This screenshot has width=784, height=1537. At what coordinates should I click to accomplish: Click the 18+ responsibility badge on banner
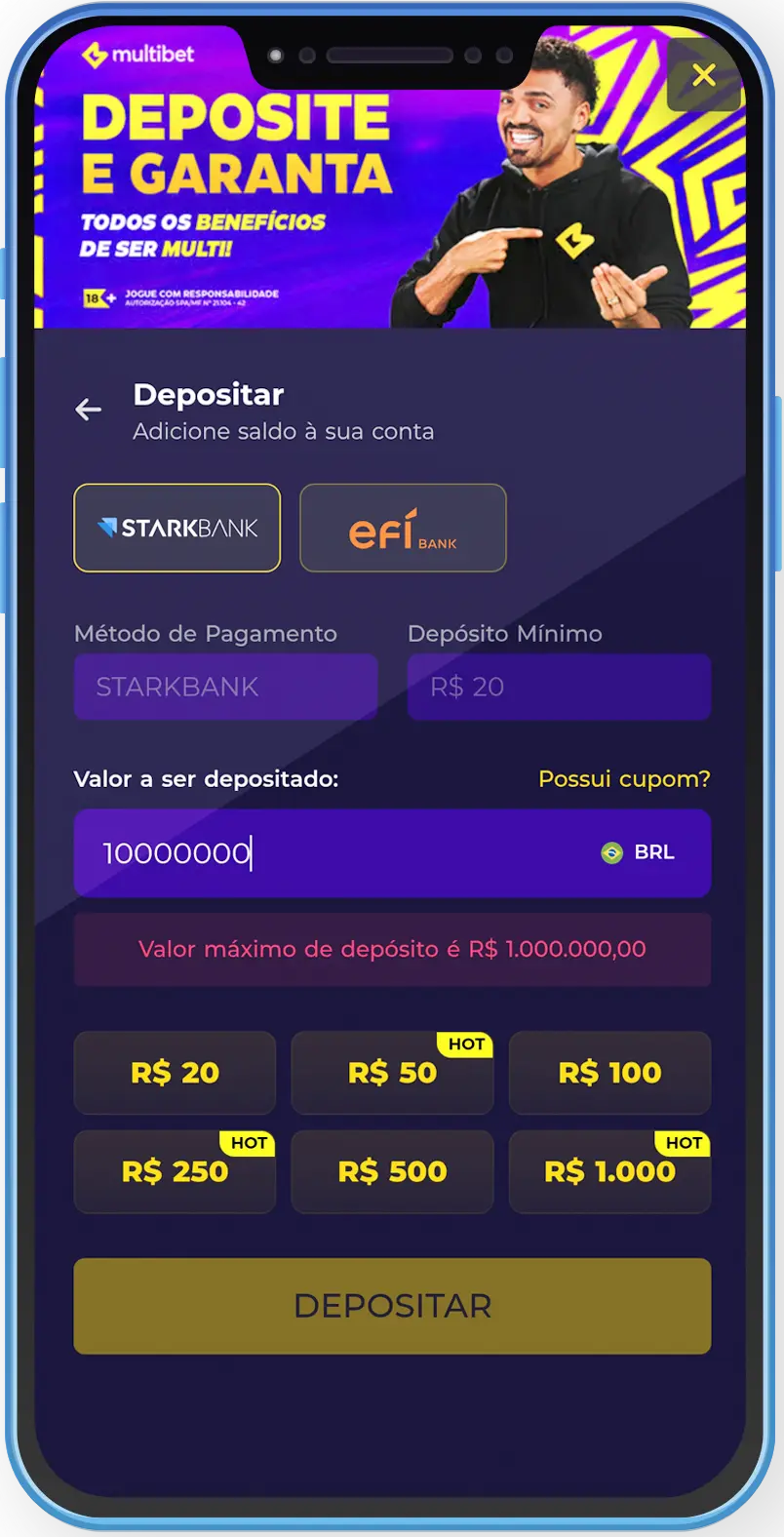click(x=98, y=298)
